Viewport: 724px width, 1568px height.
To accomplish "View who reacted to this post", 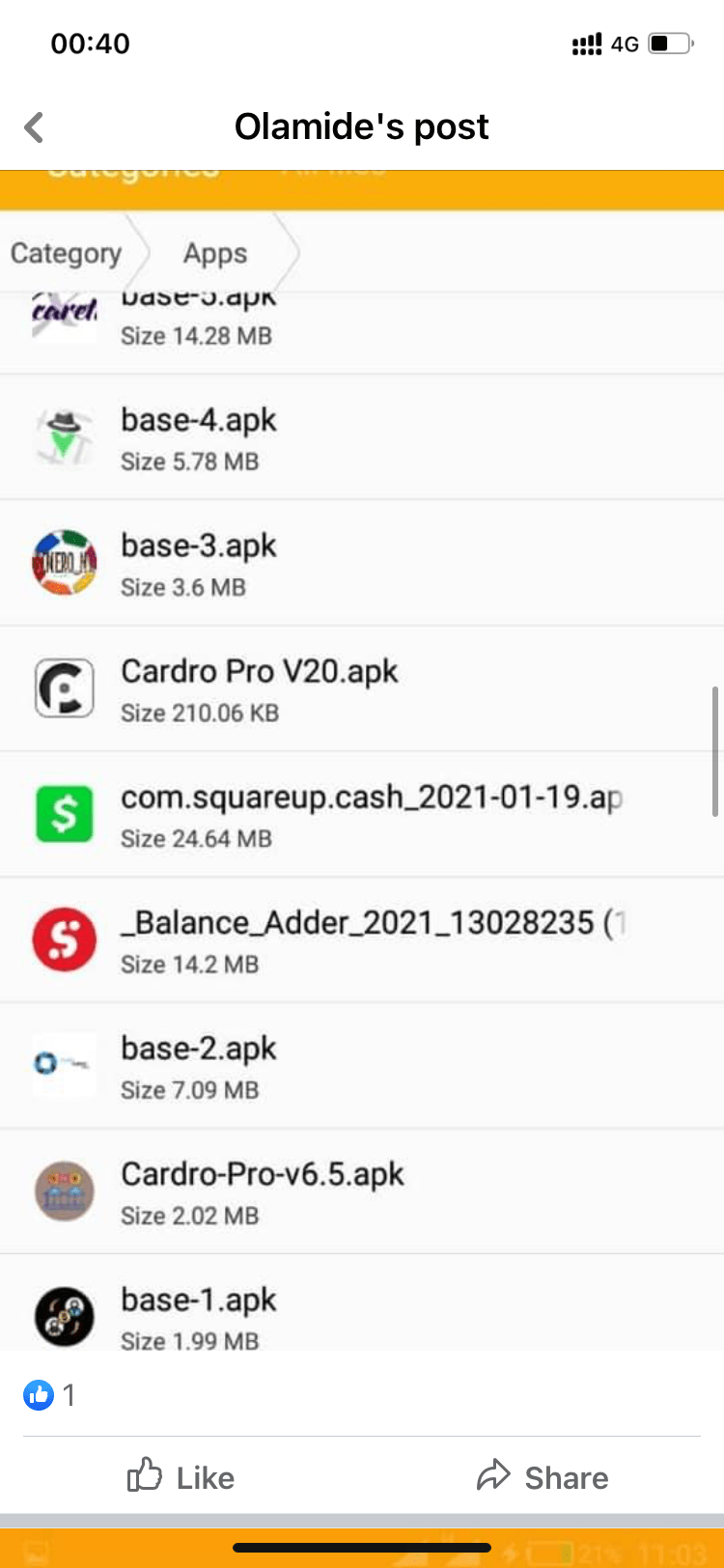I will (x=49, y=1394).
